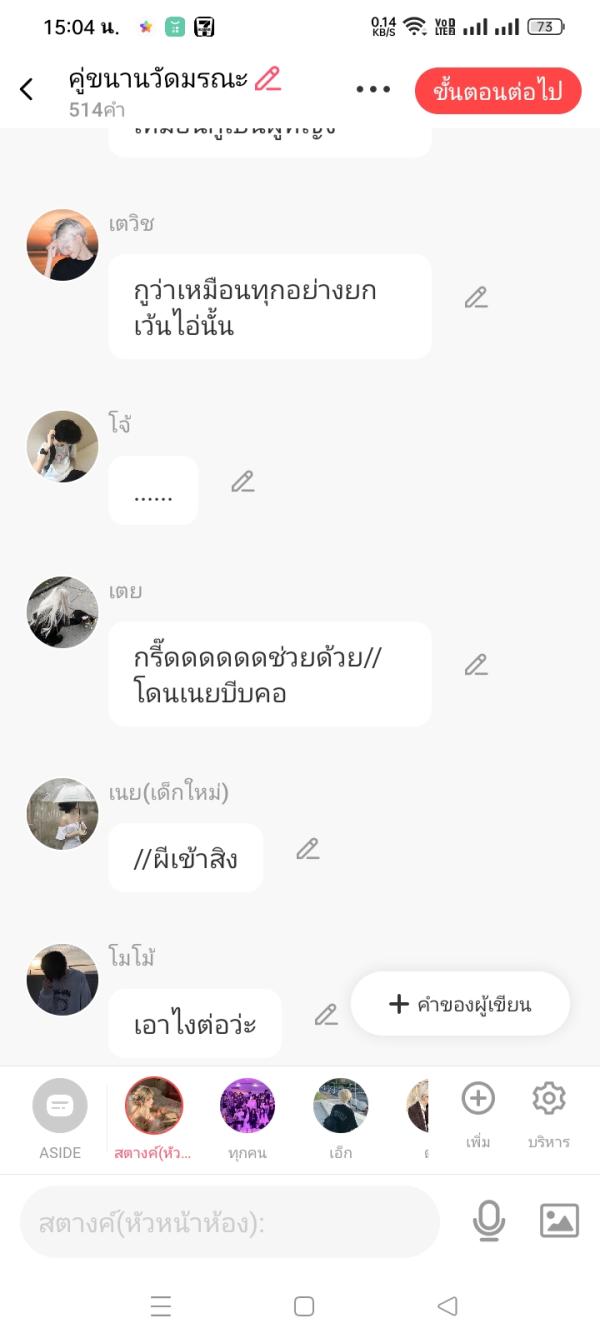
Task: Start voice input with the microphone
Action: (489, 1221)
